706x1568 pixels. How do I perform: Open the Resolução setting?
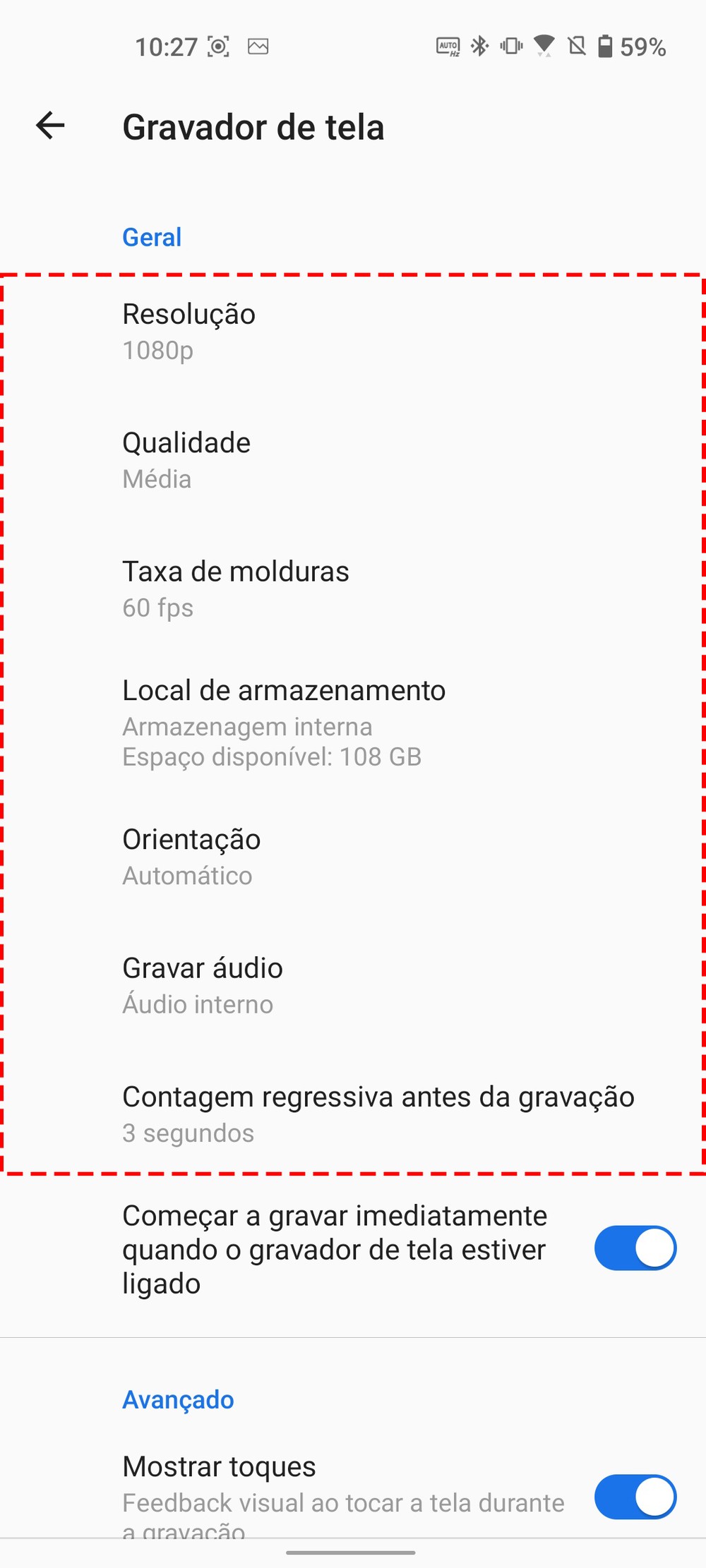(353, 332)
